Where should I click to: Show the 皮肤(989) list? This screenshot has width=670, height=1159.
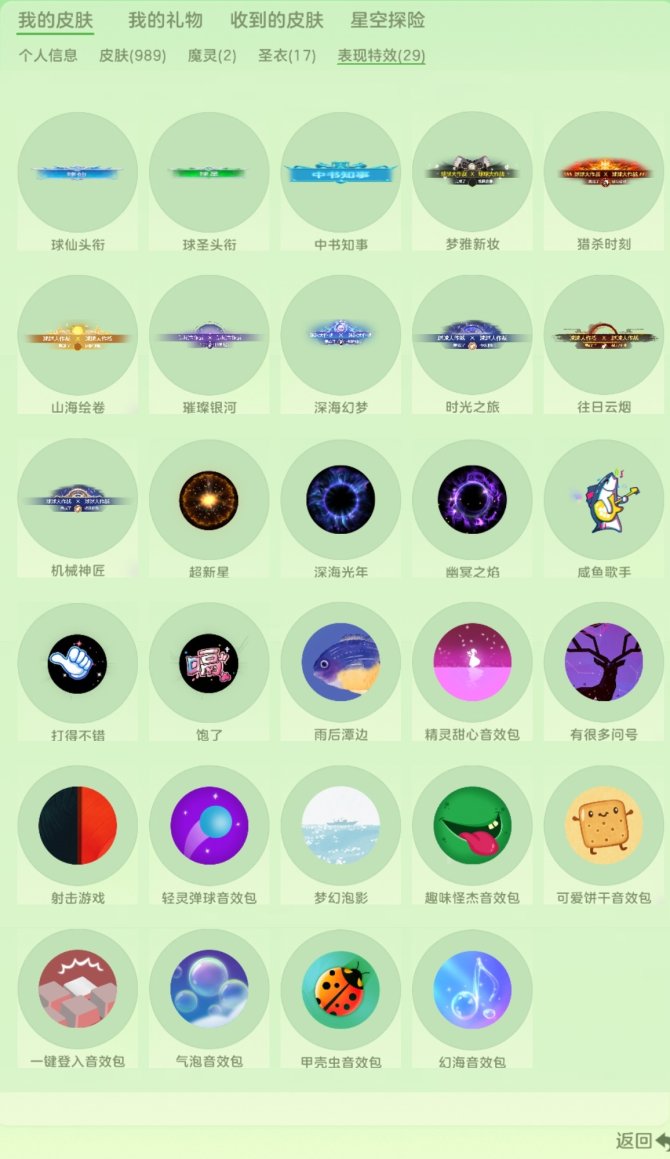(x=132, y=55)
